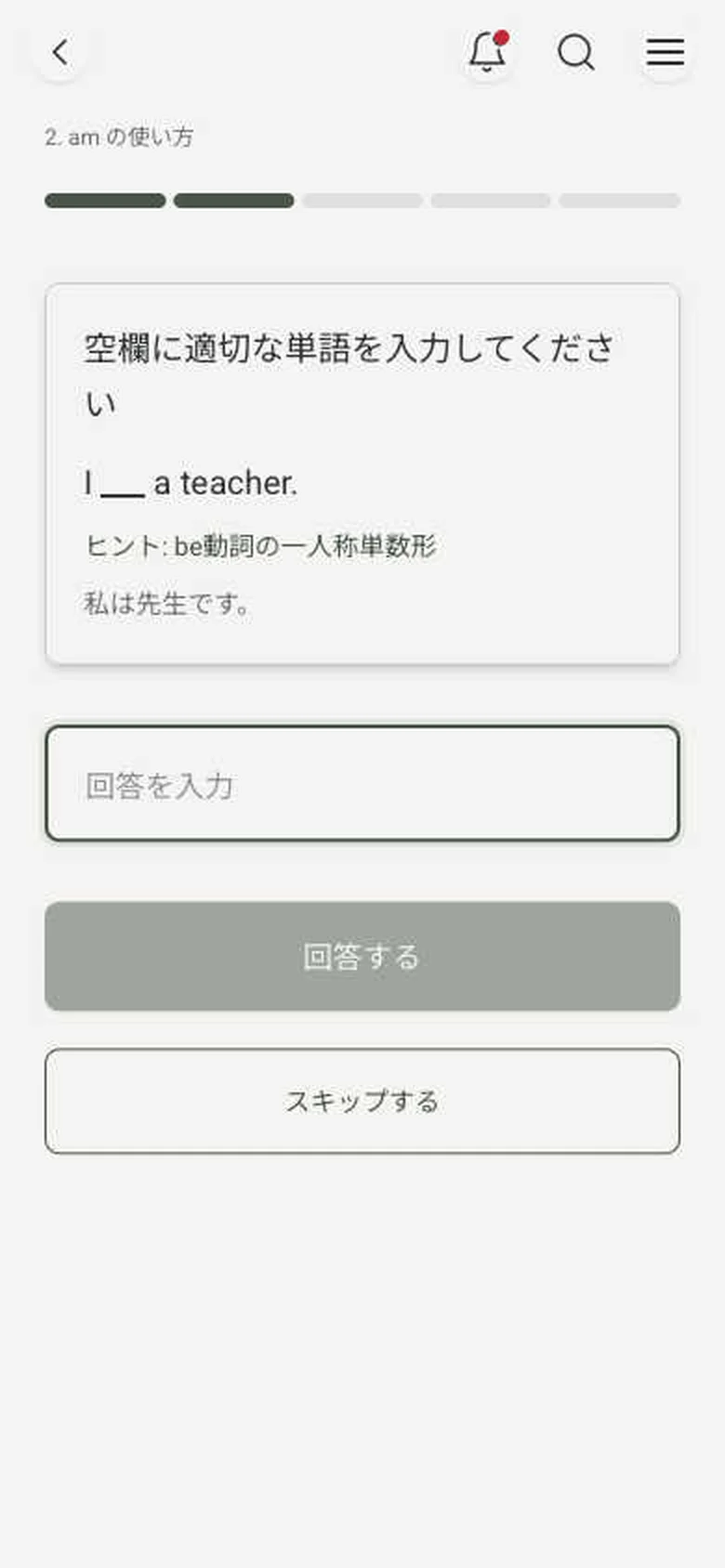Skip the question via スキップする
This screenshot has width=725, height=1568.
click(x=362, y=1102)
